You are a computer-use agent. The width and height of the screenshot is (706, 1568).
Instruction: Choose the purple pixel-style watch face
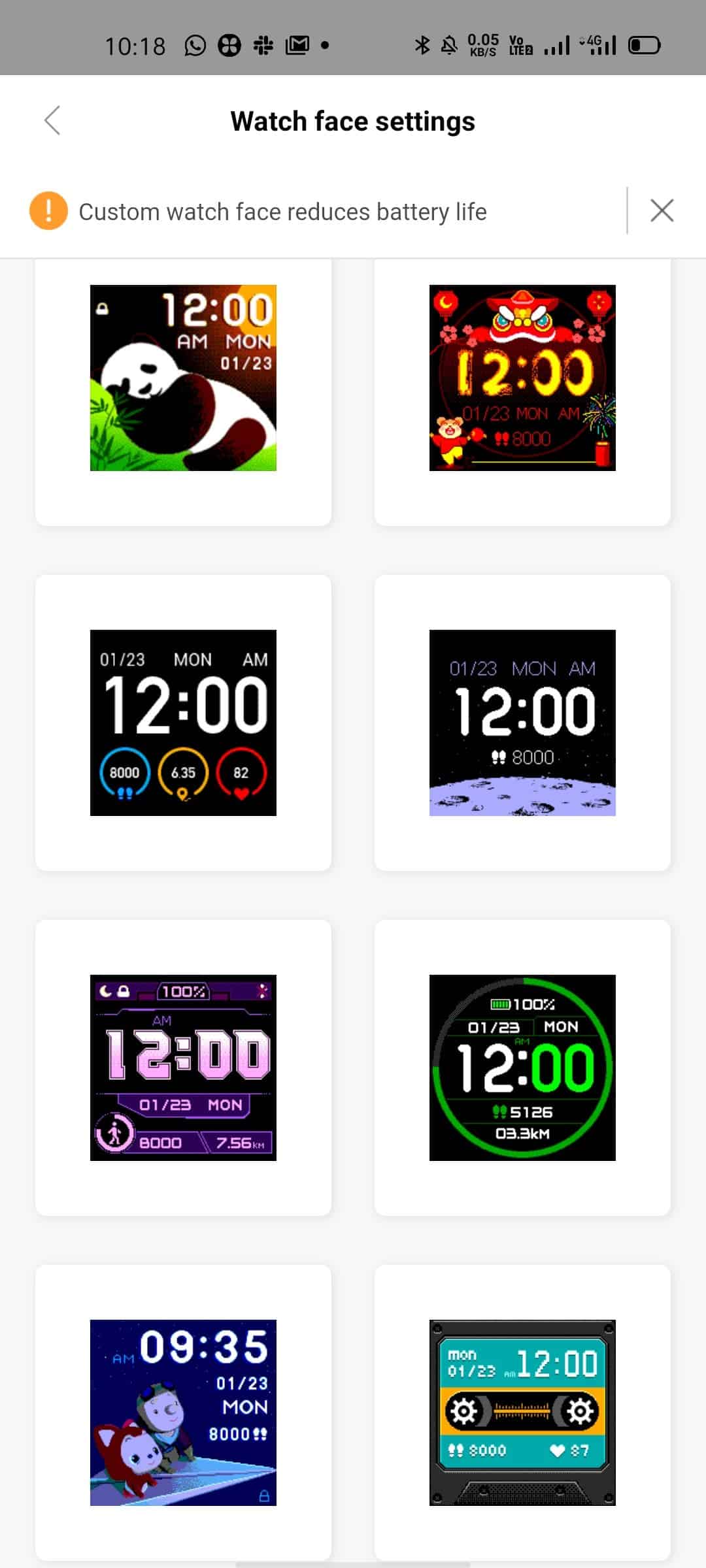(x=183, y=1068)
